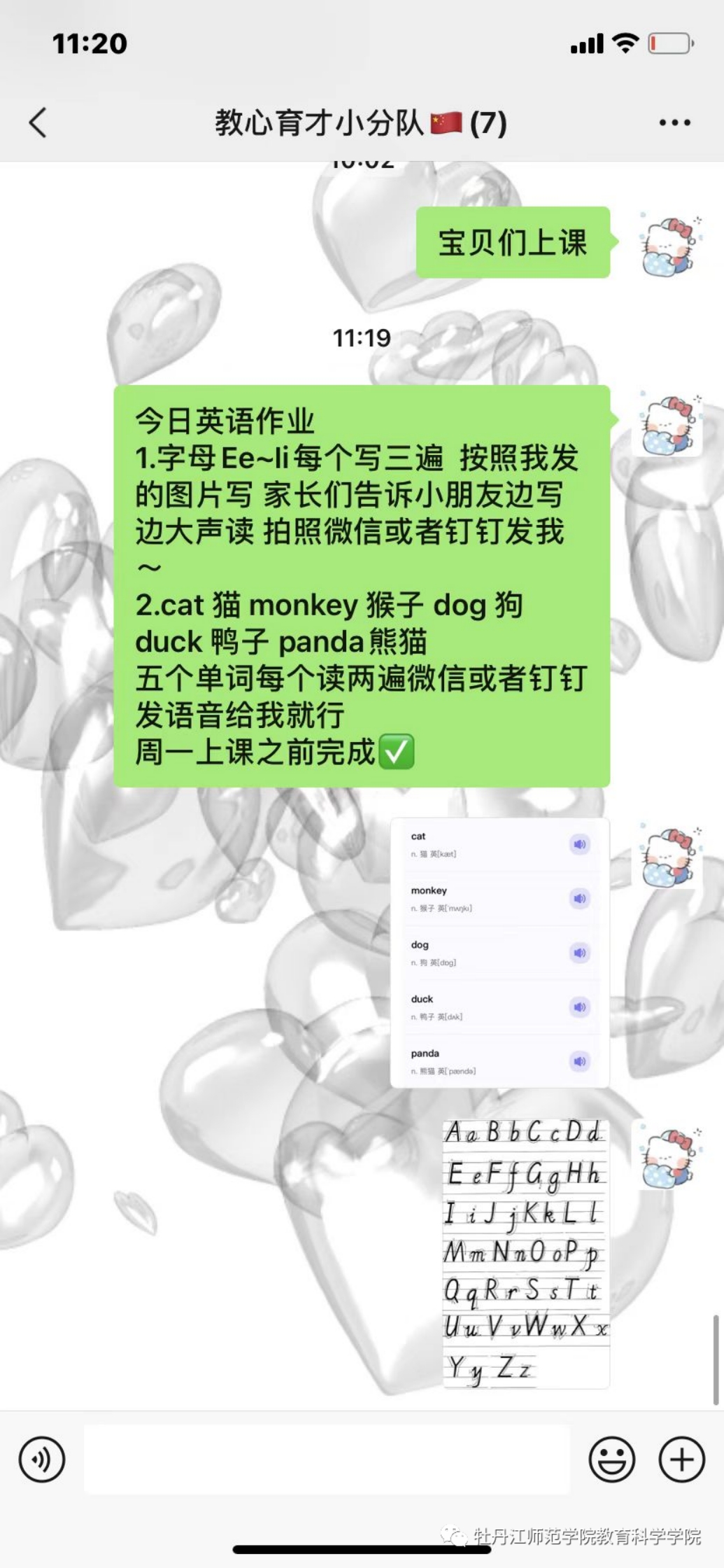Open the animal vocabulary list image

click(499, 952)
